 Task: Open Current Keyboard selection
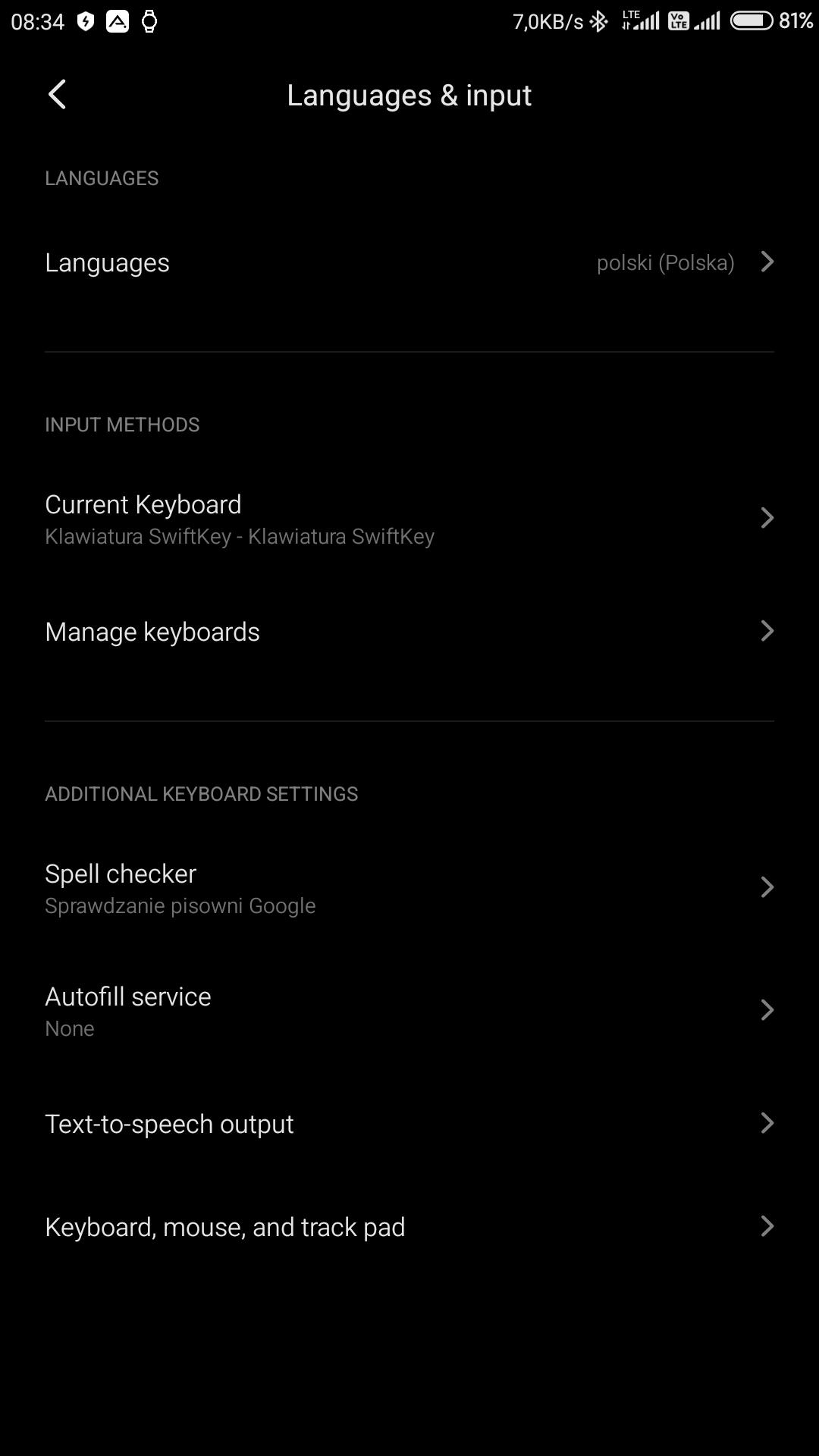click(409, 519)
